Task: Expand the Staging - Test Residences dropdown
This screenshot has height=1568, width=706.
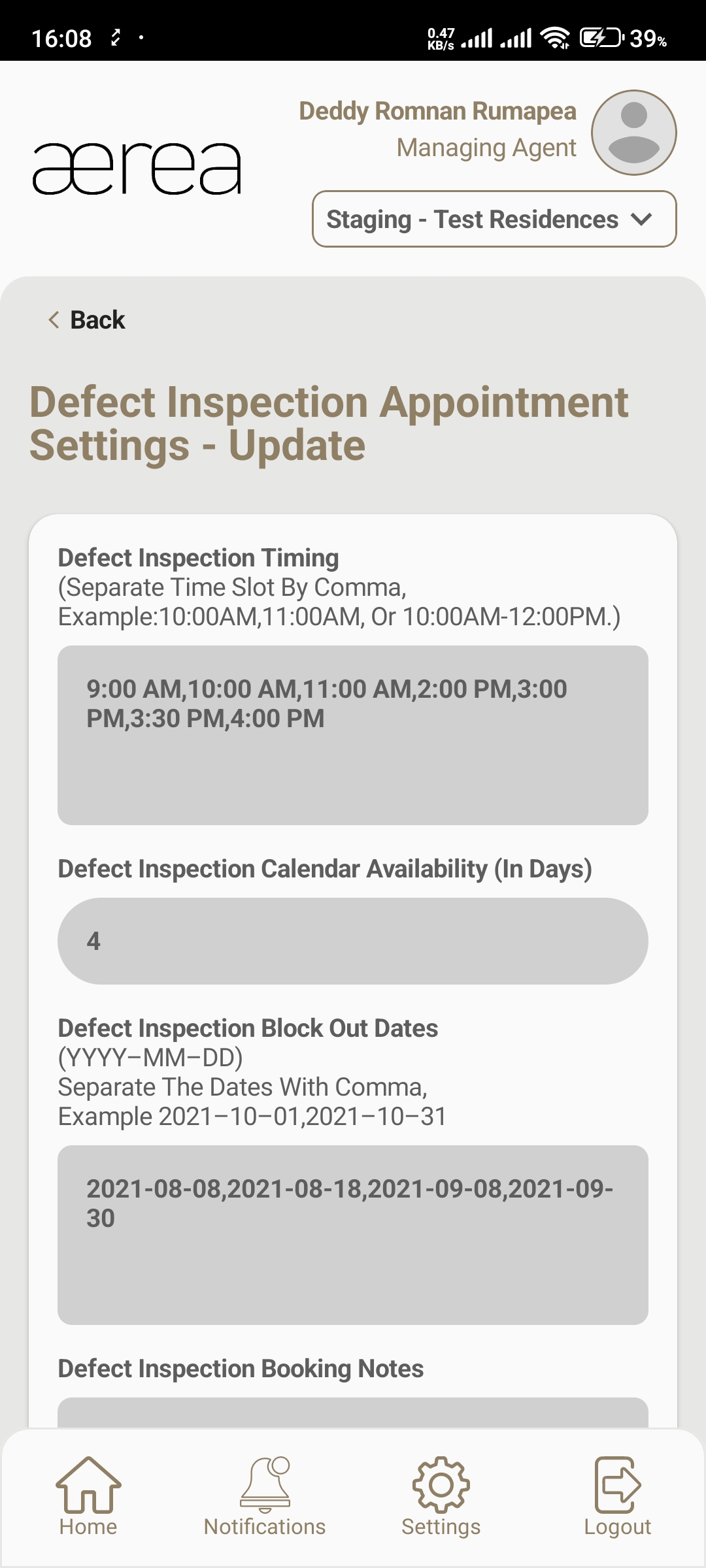Action: coord(494,220)
